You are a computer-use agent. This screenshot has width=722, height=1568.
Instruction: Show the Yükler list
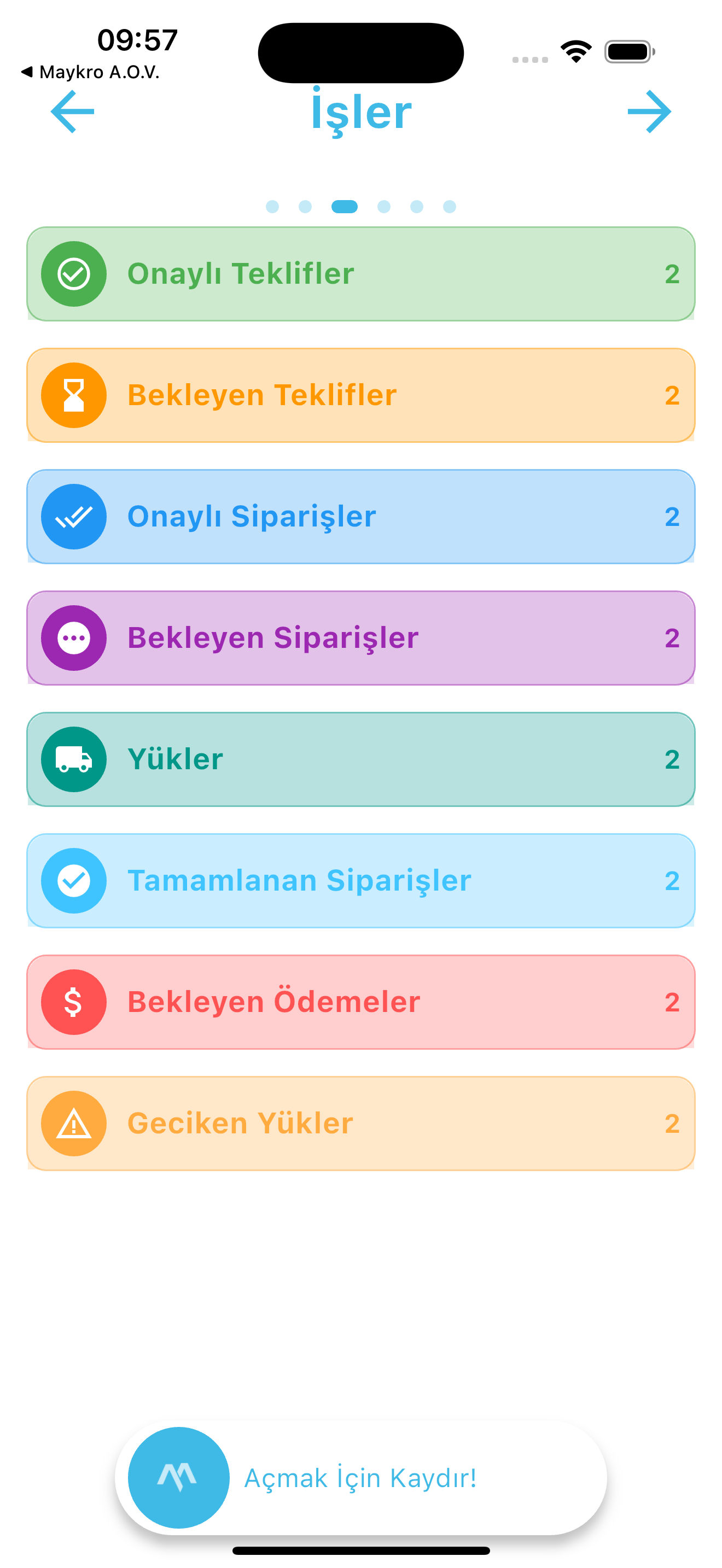click(x=361, y=759)
